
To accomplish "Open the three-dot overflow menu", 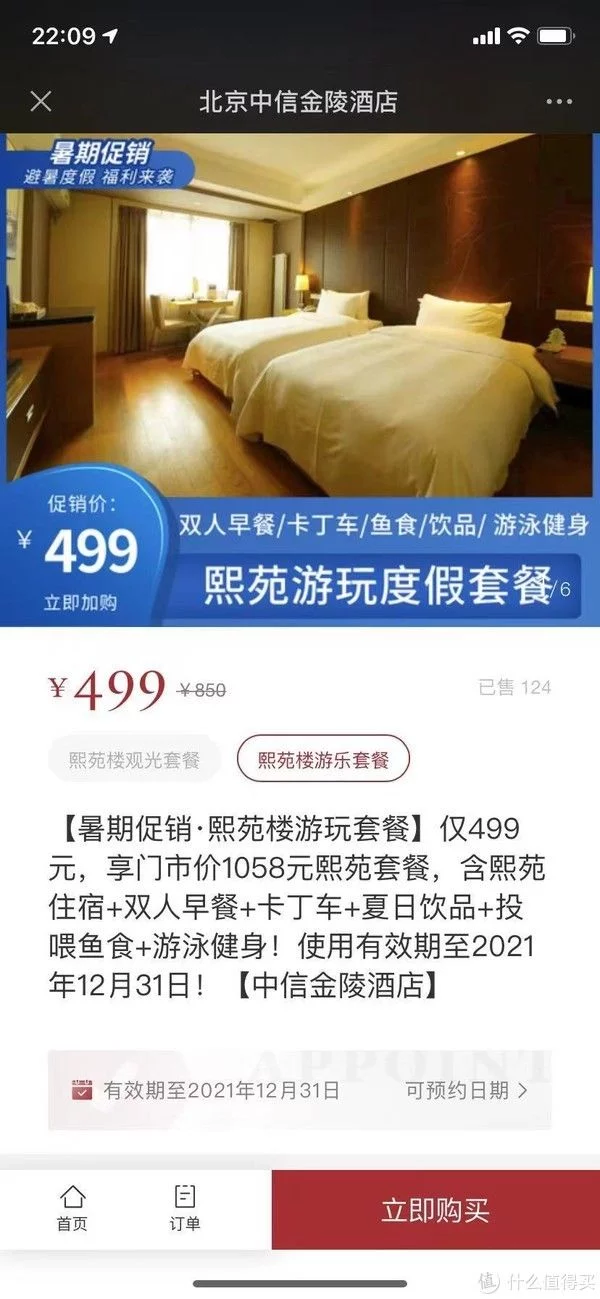I will coord(558,102).
